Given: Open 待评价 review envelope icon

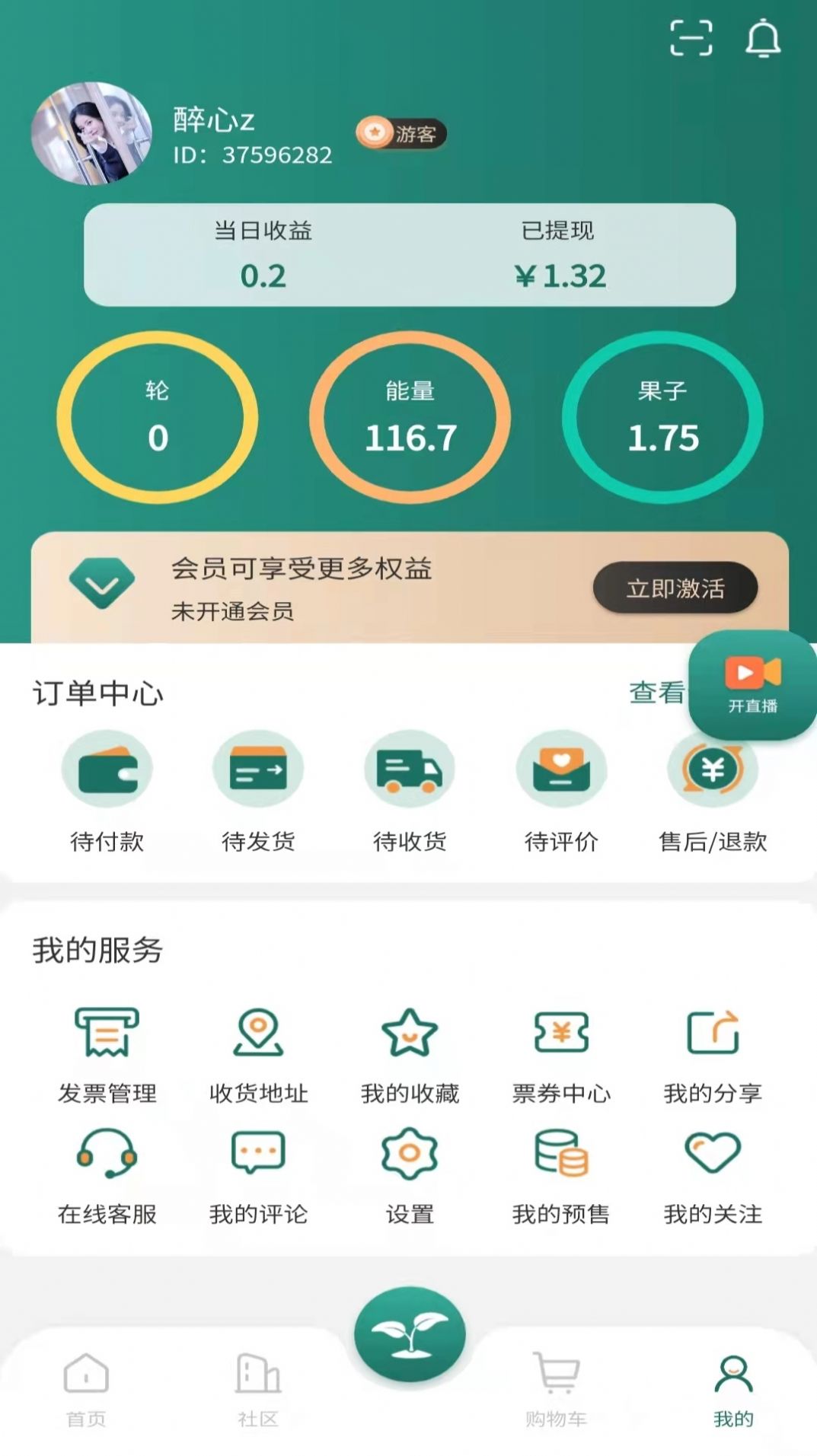Looking at the screenshot, I should (560, 770).
